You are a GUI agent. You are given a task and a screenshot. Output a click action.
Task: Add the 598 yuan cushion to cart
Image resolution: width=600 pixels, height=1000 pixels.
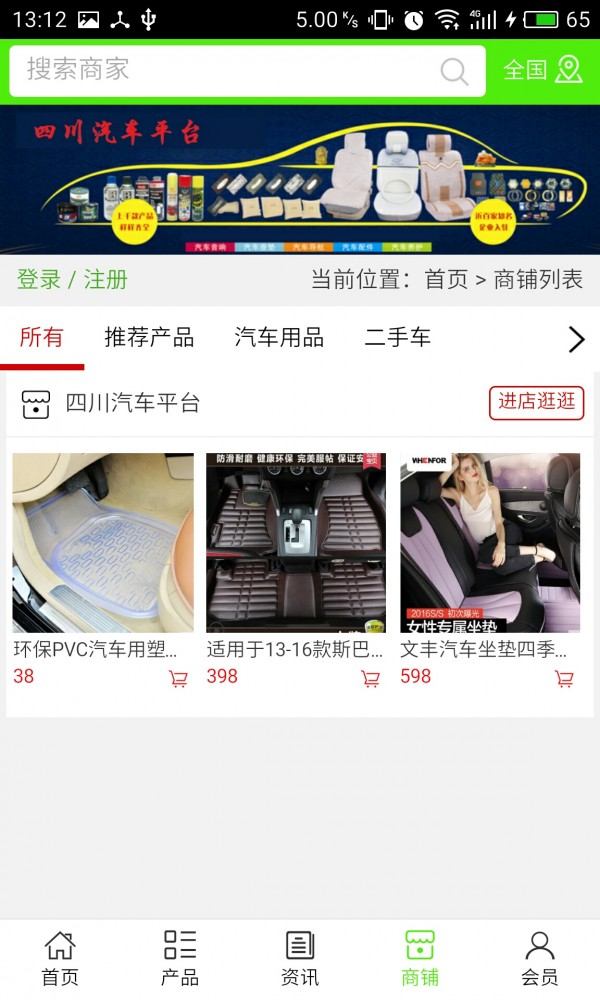click(564, 679)
